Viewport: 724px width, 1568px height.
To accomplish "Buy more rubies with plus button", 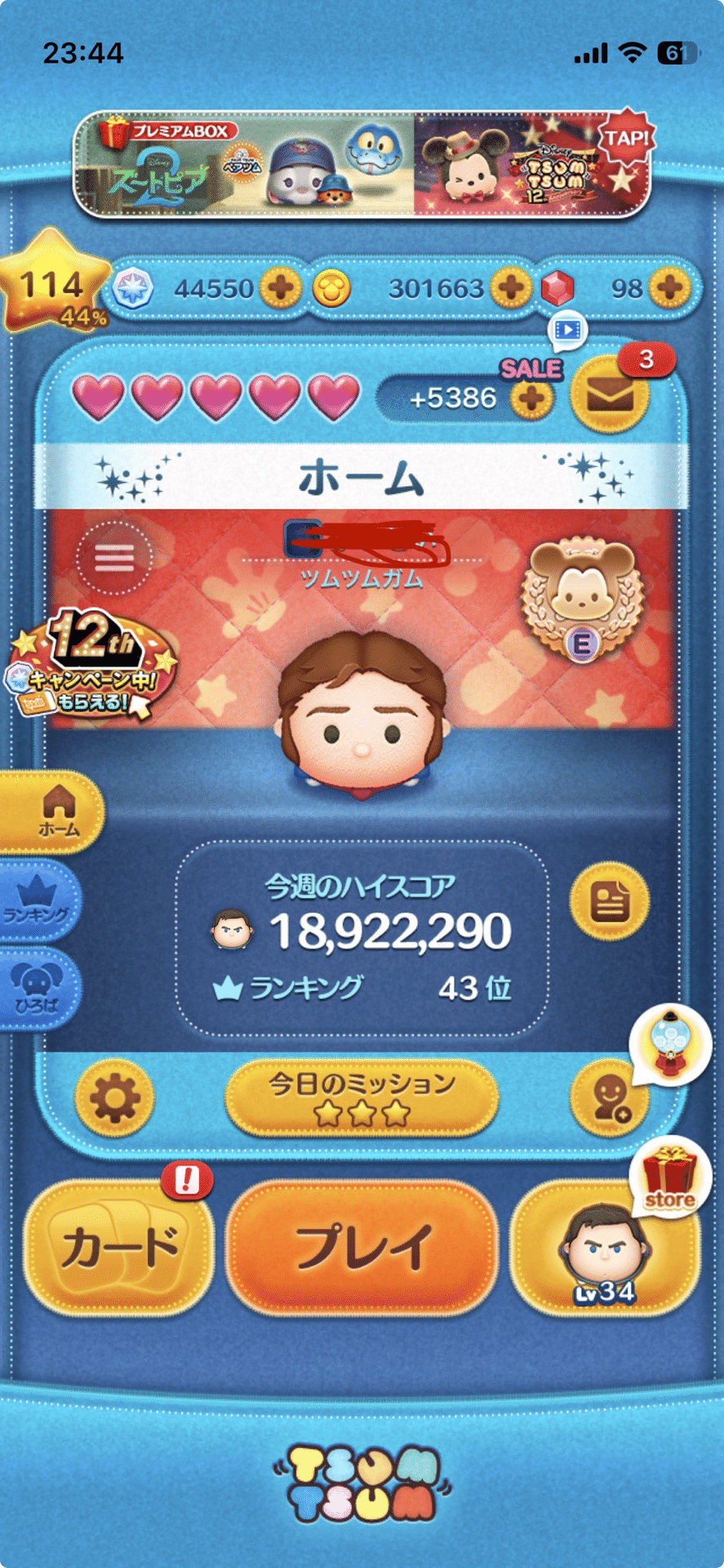I will 670,287.
